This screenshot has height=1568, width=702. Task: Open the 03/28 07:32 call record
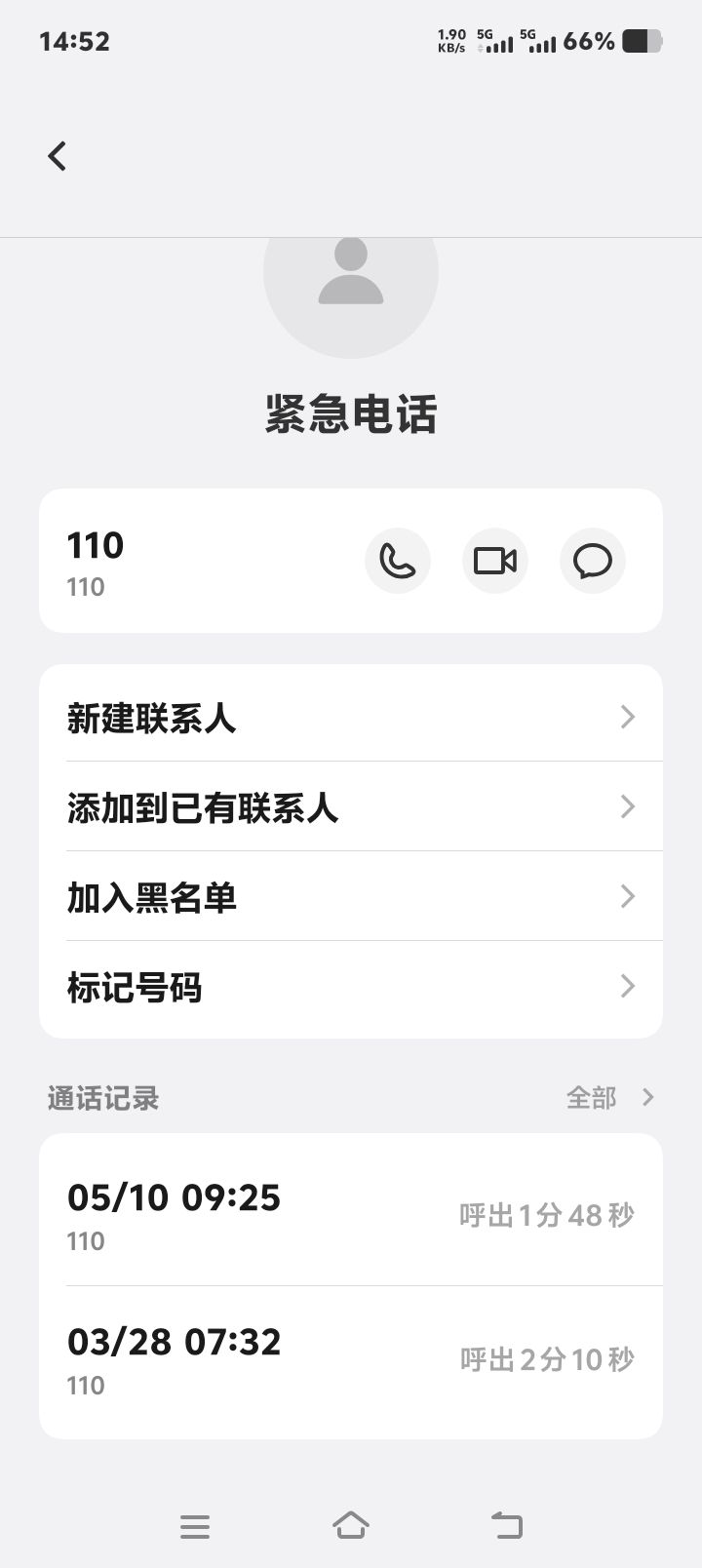click(x=351, y=1359)
